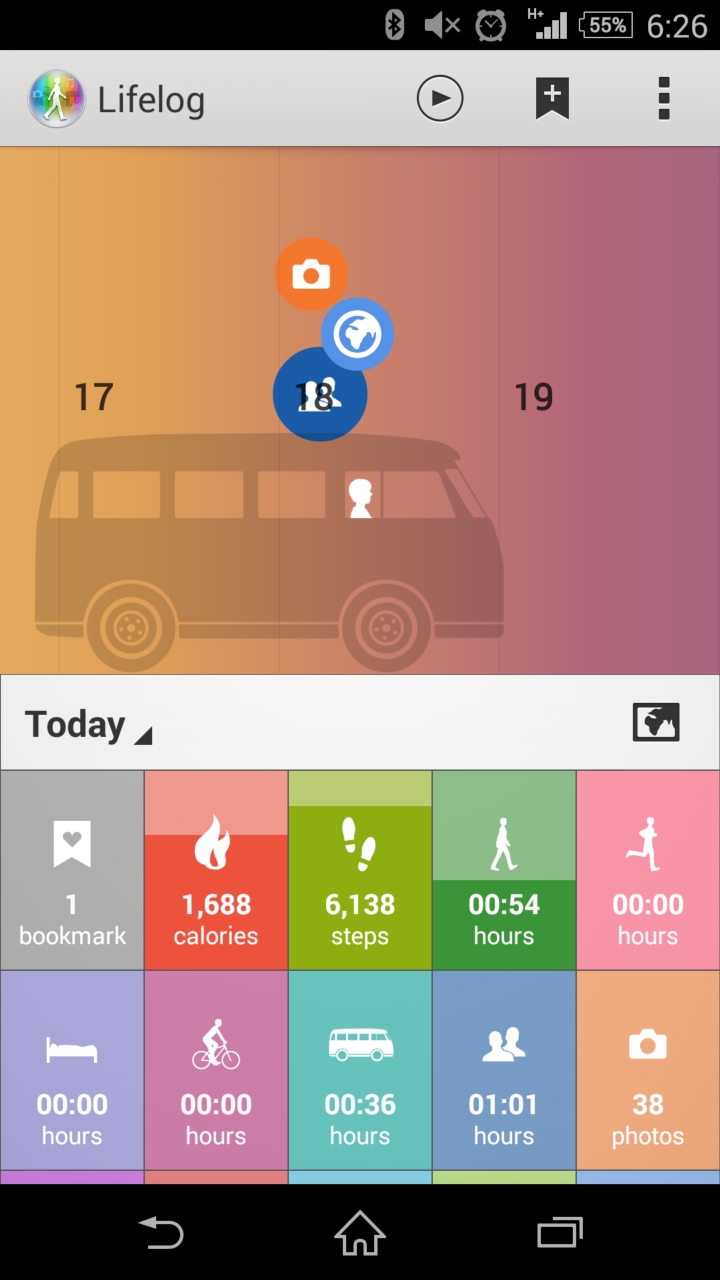The height and width of the screenshot is (1280, 720).
Task: Play the Lifelog timeline animation
Action: click(x=440, y=99)
